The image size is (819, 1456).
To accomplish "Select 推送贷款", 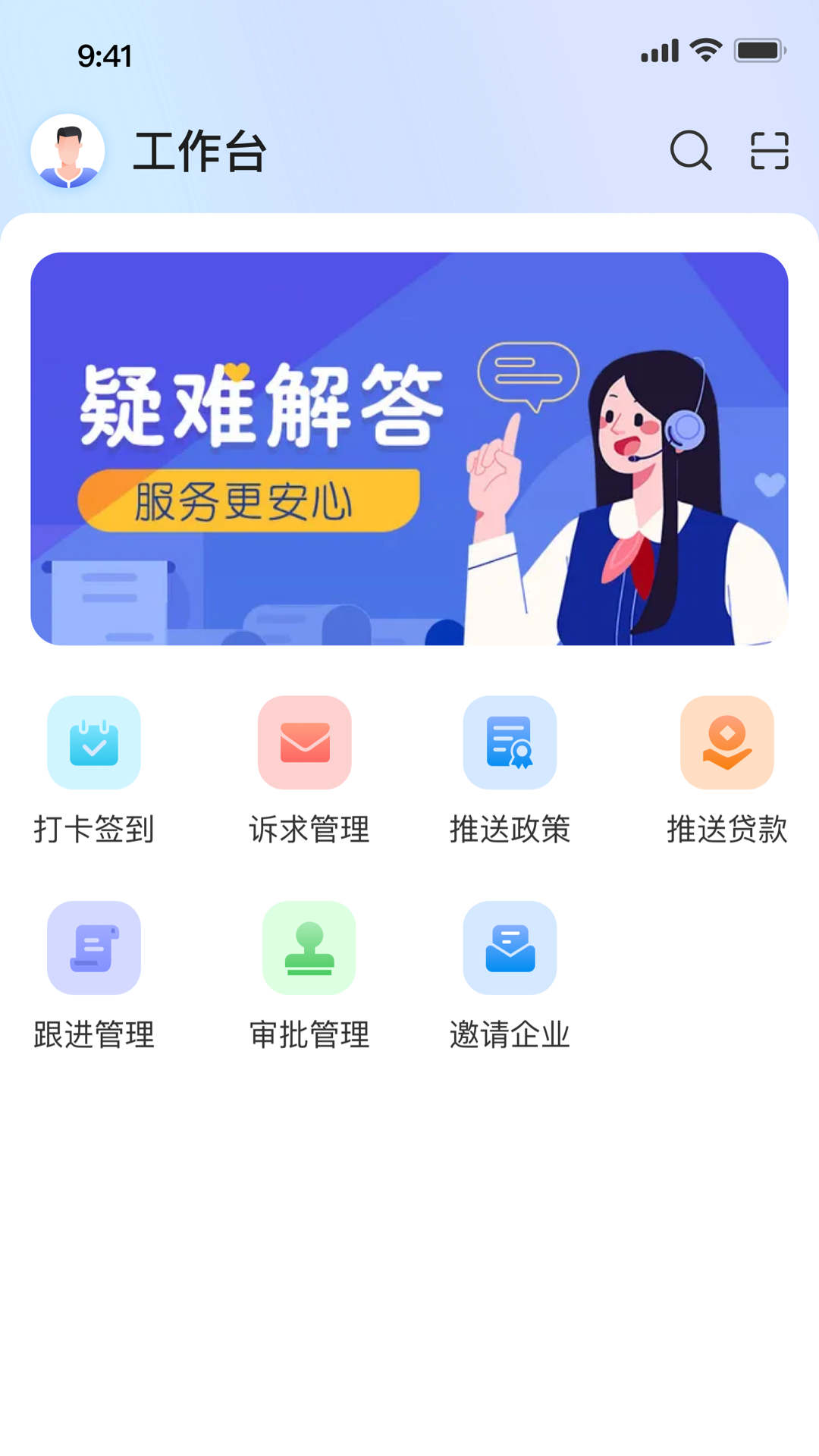I will pyautogui.click(x=726, y=770).
